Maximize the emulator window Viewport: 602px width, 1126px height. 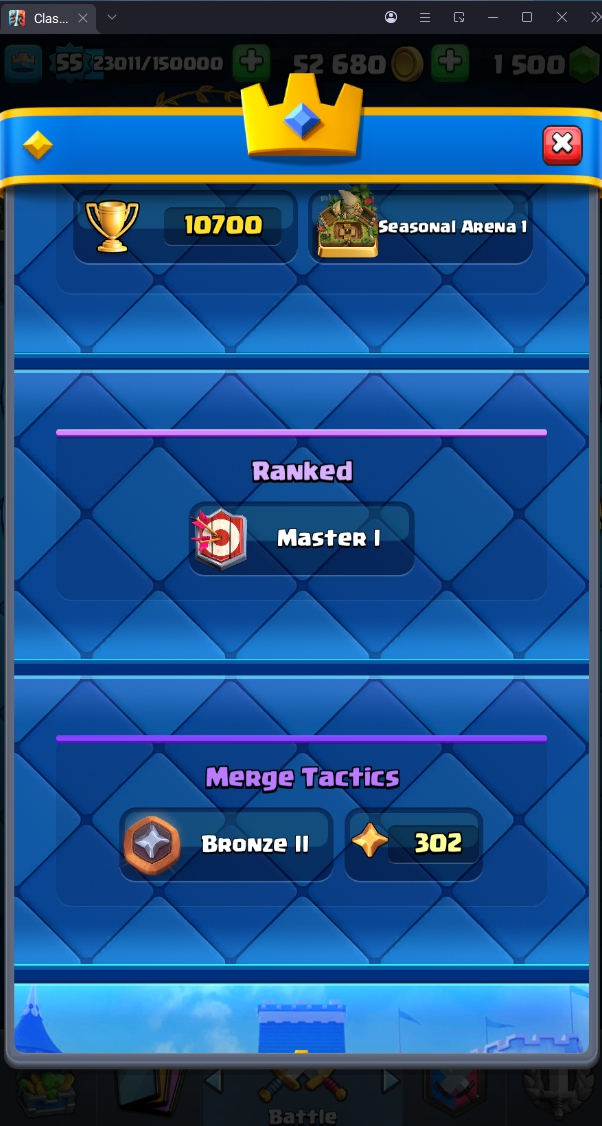[527, 18]
